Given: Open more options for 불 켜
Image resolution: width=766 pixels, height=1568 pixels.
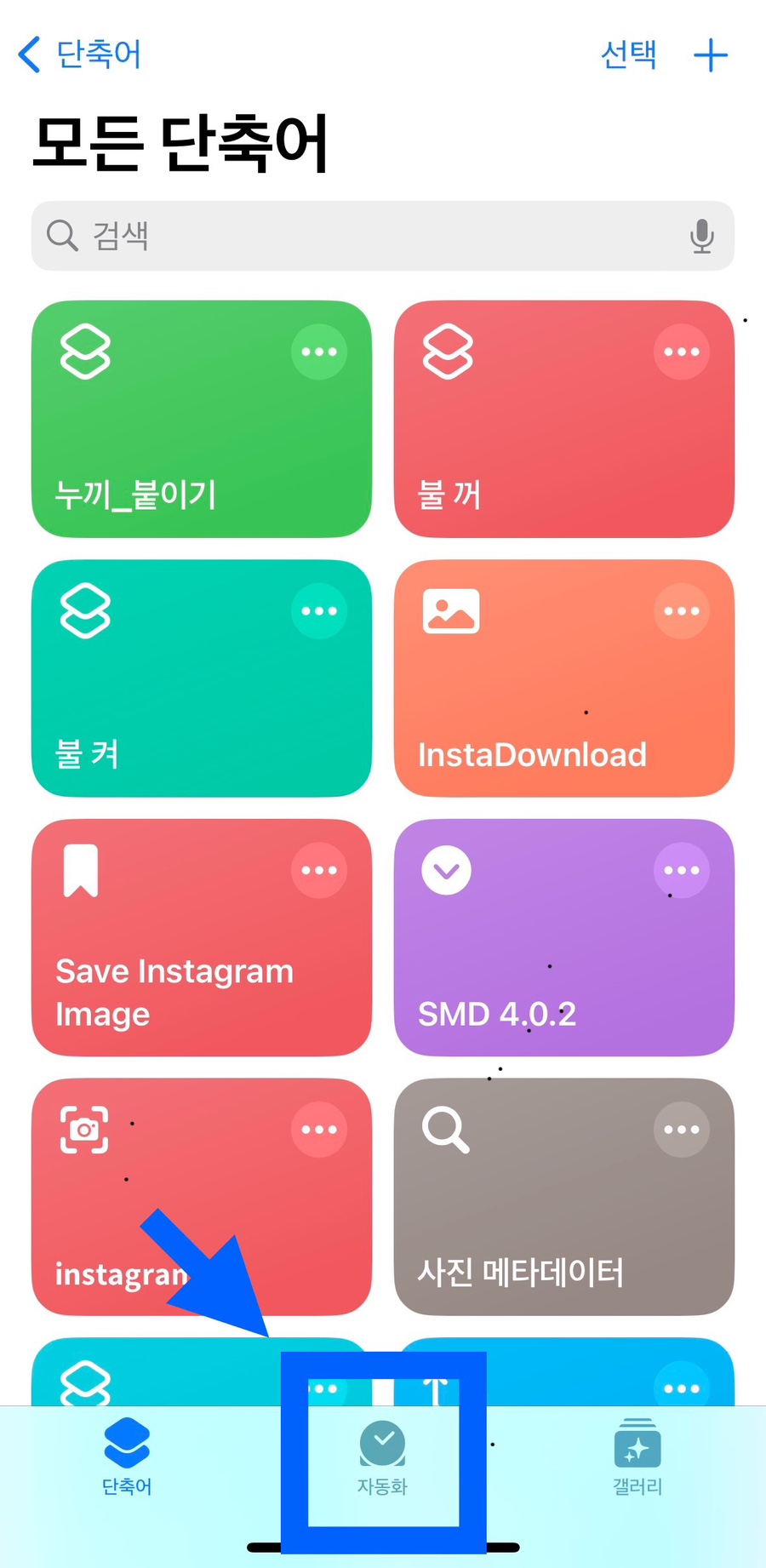Looking at the screenshot, I should coord(319,610).
